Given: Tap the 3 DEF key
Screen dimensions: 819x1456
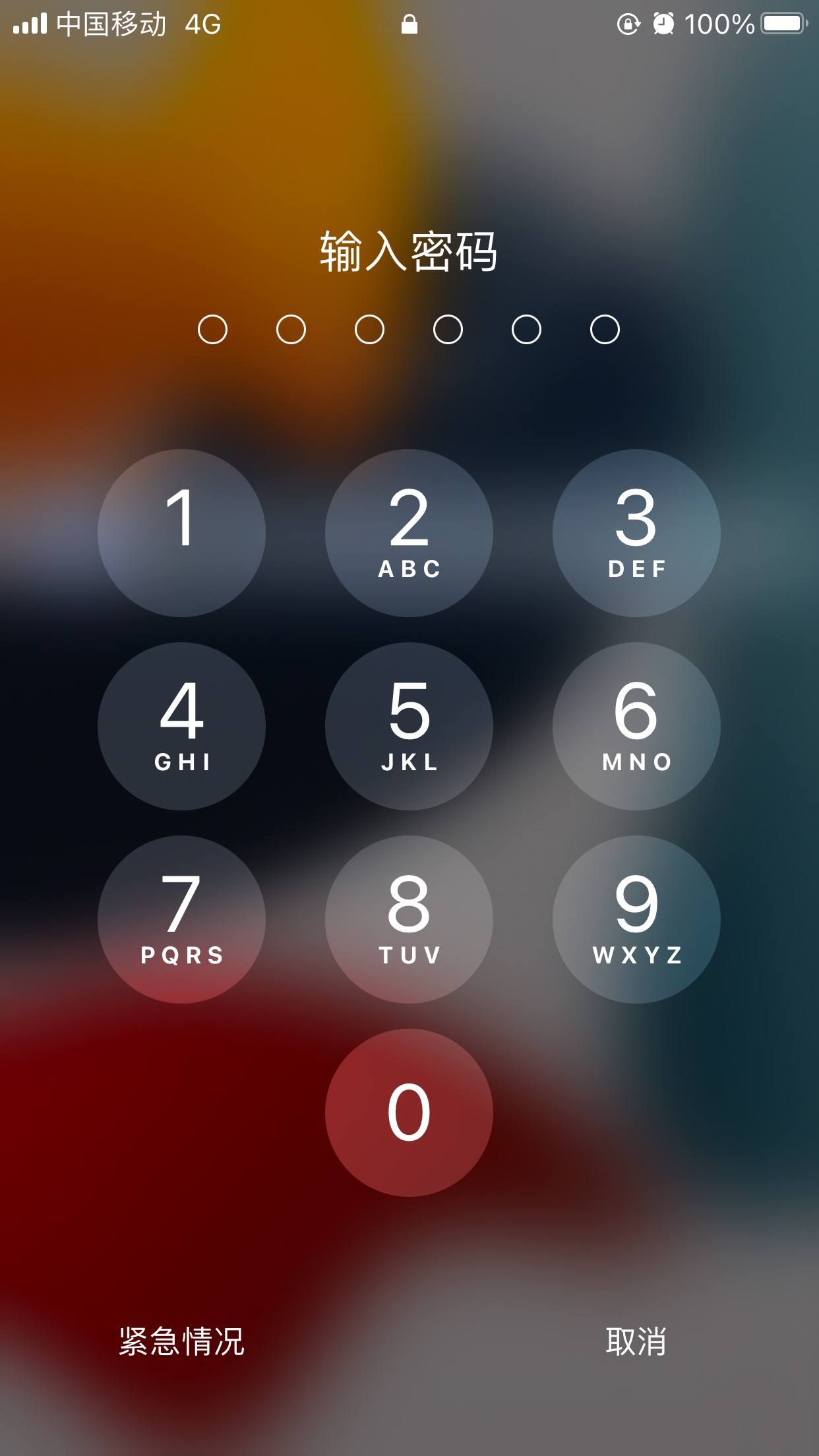Looking at the screenshot, I should 636,533.
